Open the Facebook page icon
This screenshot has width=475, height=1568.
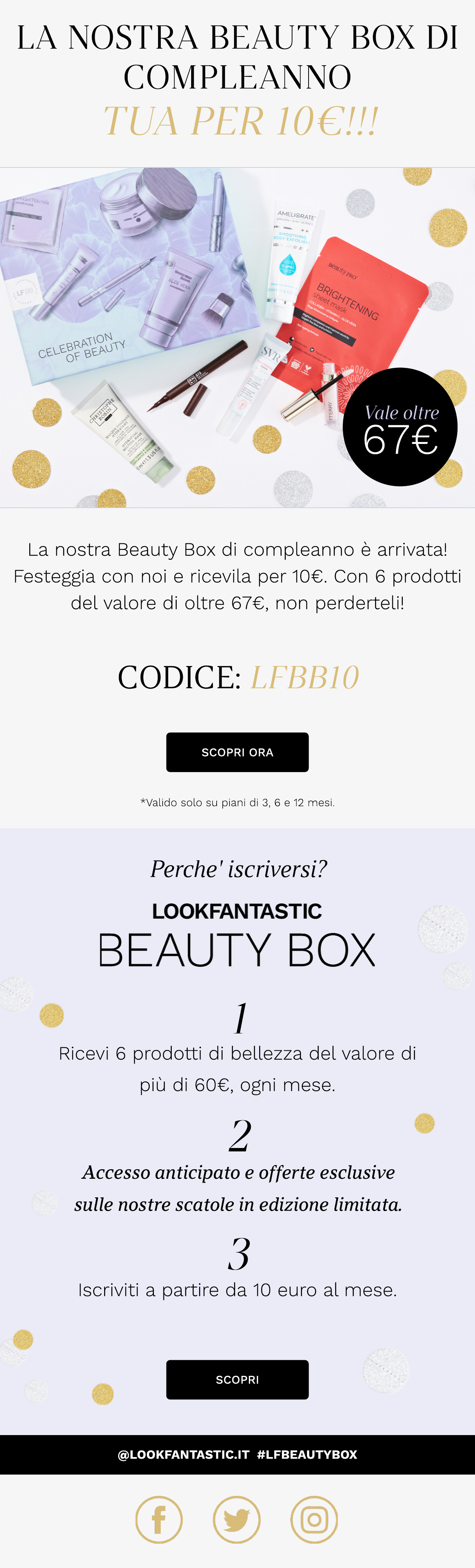[x=159, y=1519]
